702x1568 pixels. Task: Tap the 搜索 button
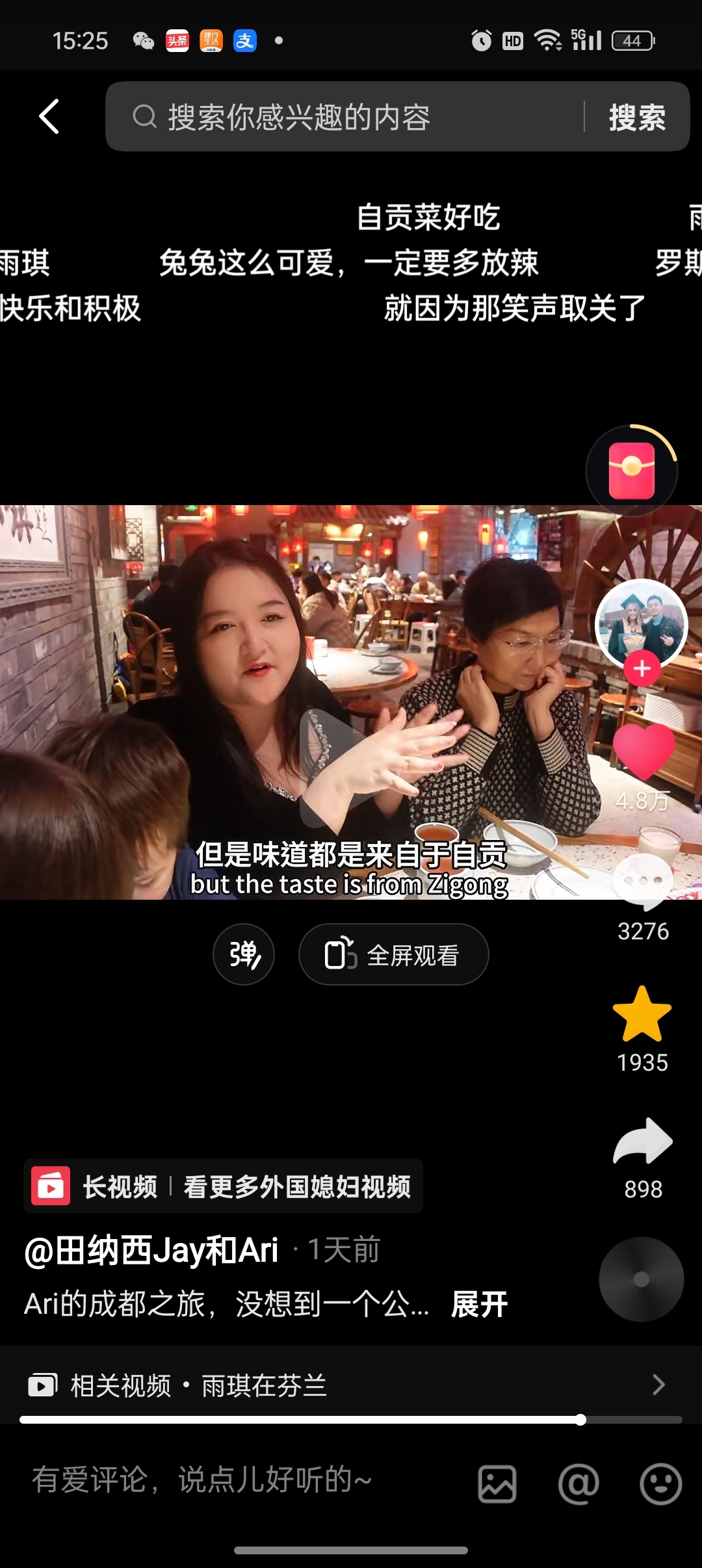[x=637, y=118]
